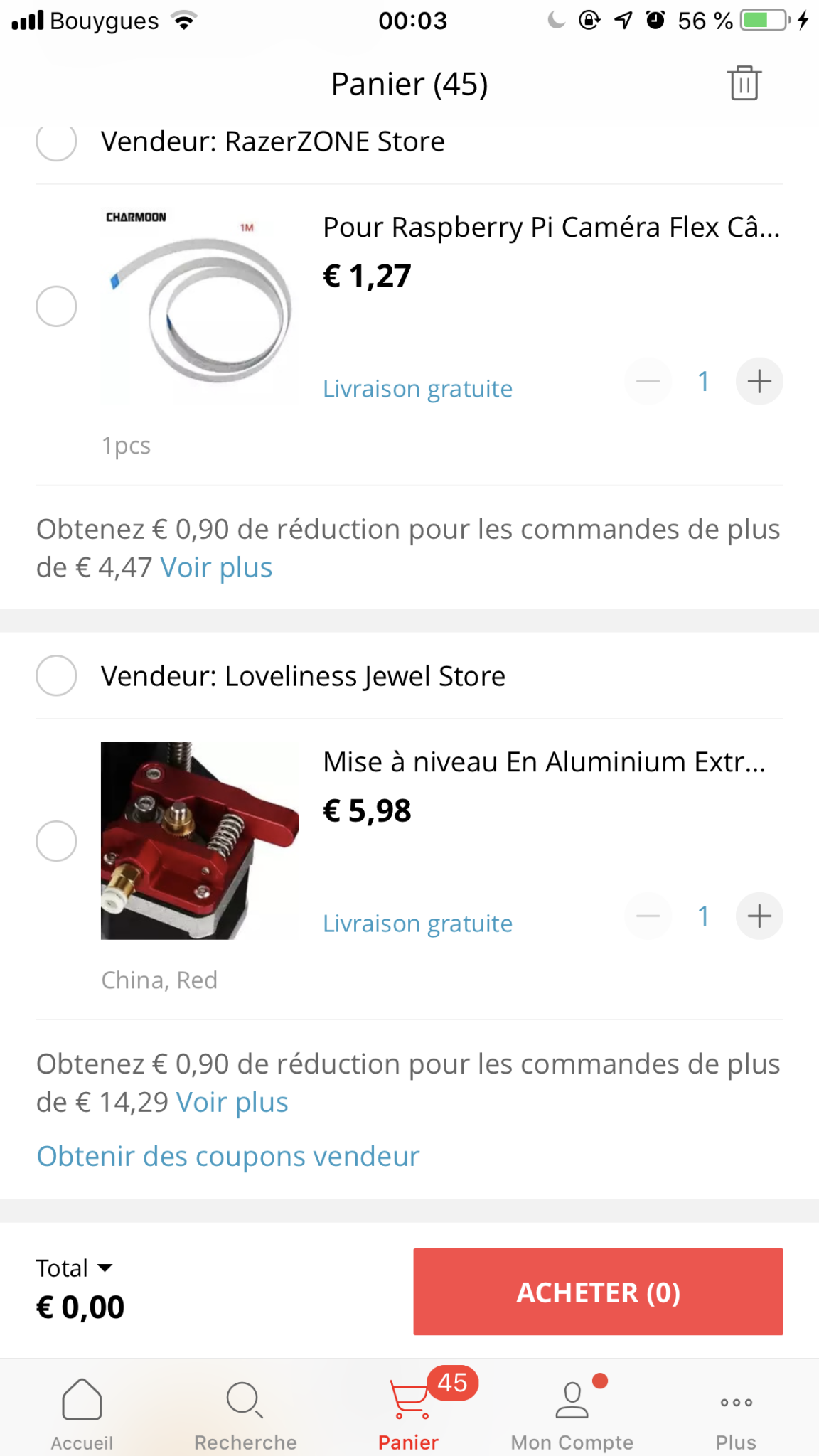Select all items from RazerZONE Store
819x1456 pixels.
pyautogui.click(x=56, y=141)
